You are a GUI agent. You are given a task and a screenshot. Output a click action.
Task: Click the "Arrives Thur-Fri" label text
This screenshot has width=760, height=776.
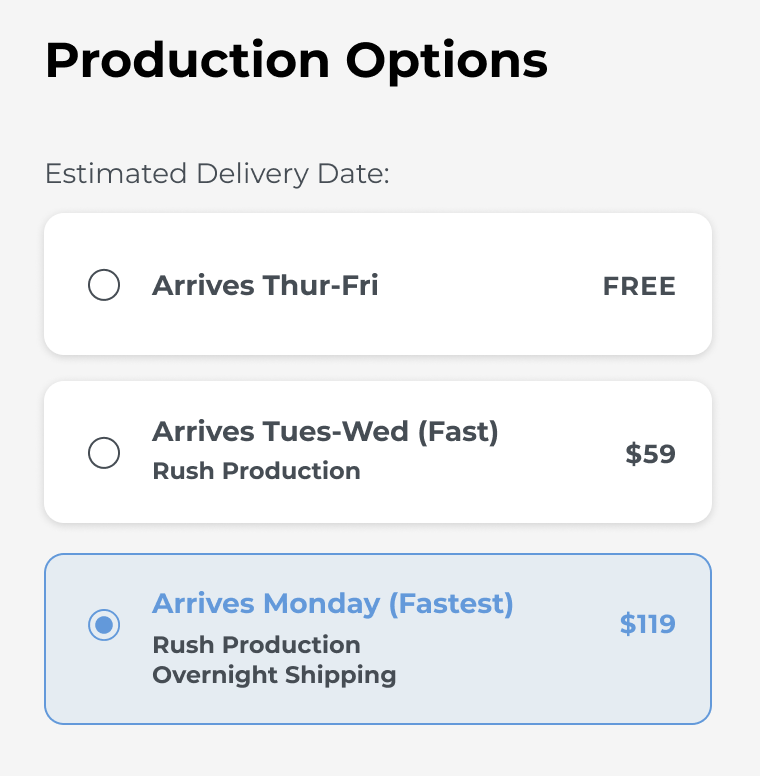click(265, 285)
